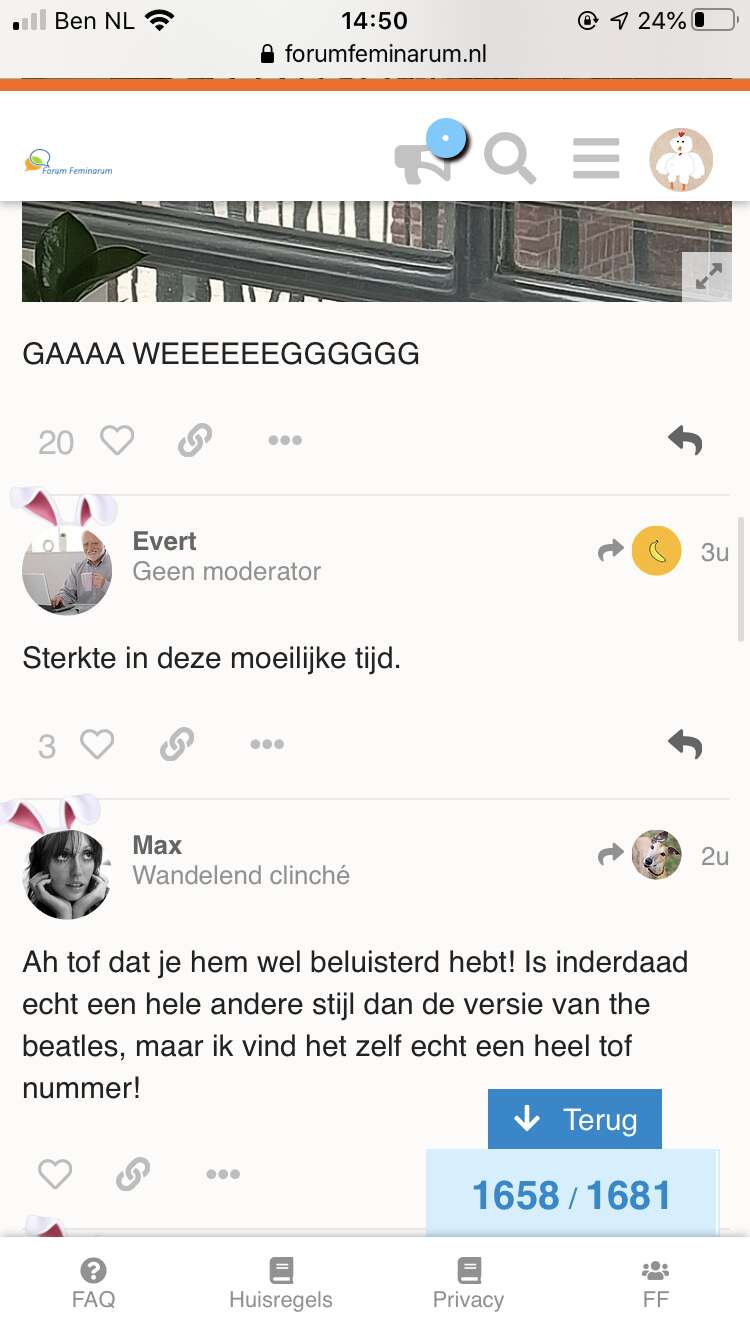This screenshot has width=750, height=1334.
Task: Open the FAQ page
Action: 93,1284
